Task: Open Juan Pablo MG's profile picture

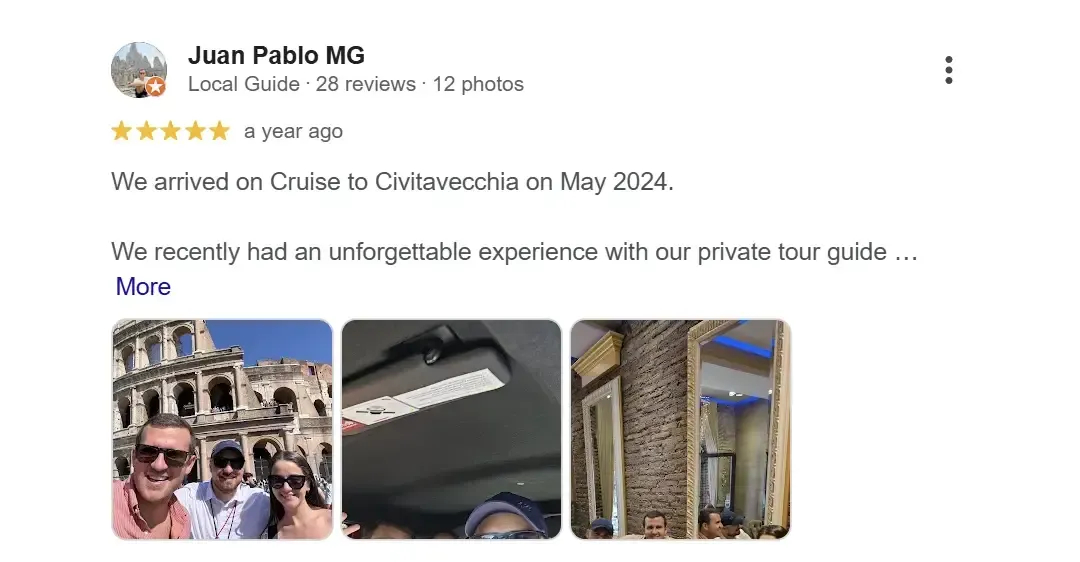Action: [138, 70]
